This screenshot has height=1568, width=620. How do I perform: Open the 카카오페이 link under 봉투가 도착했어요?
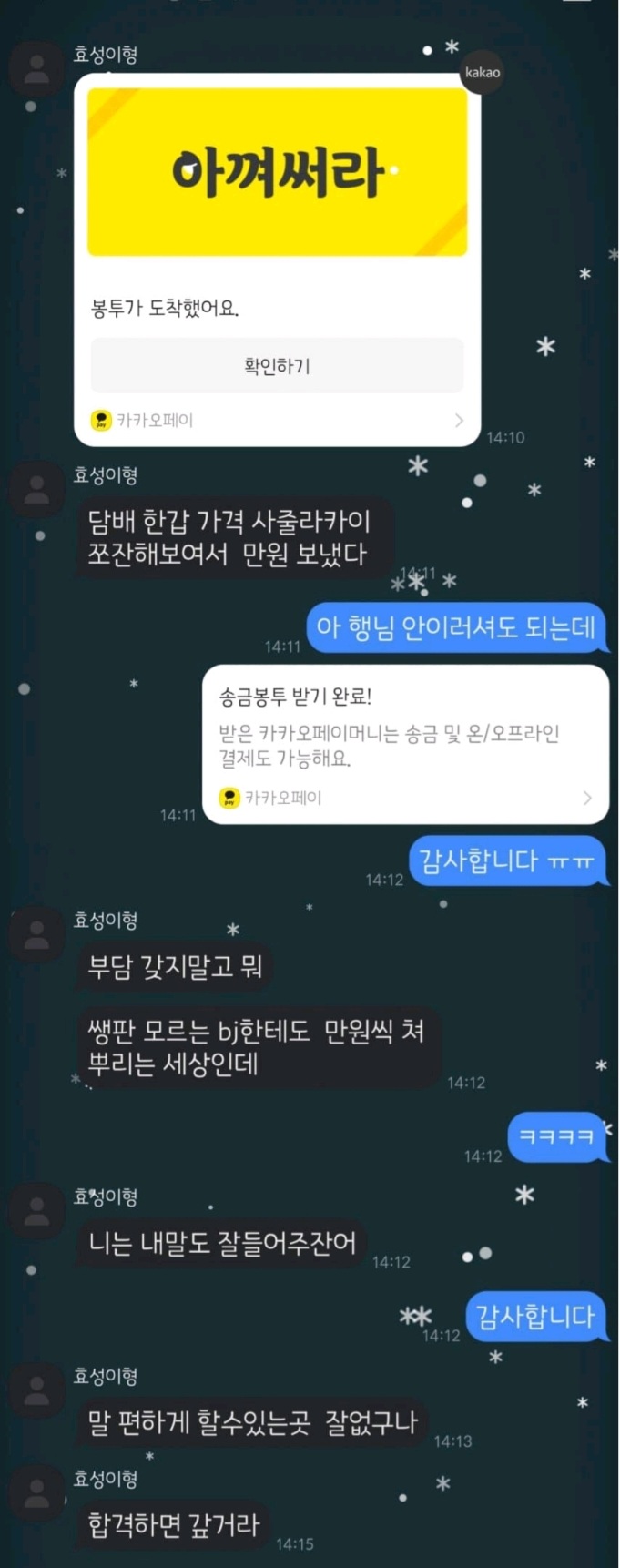277,420
